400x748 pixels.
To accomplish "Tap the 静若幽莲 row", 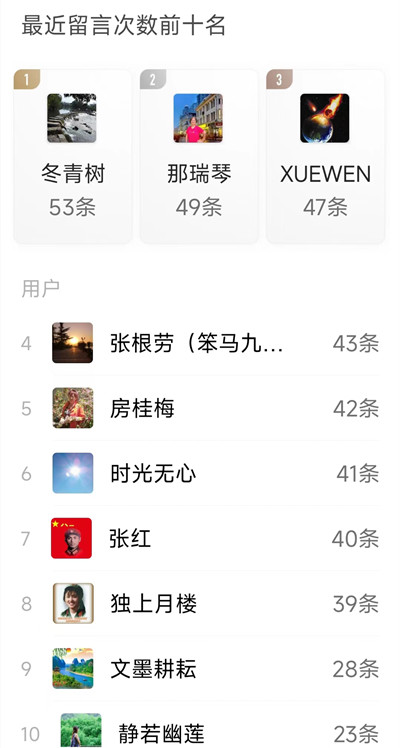I will coord(200,725).
